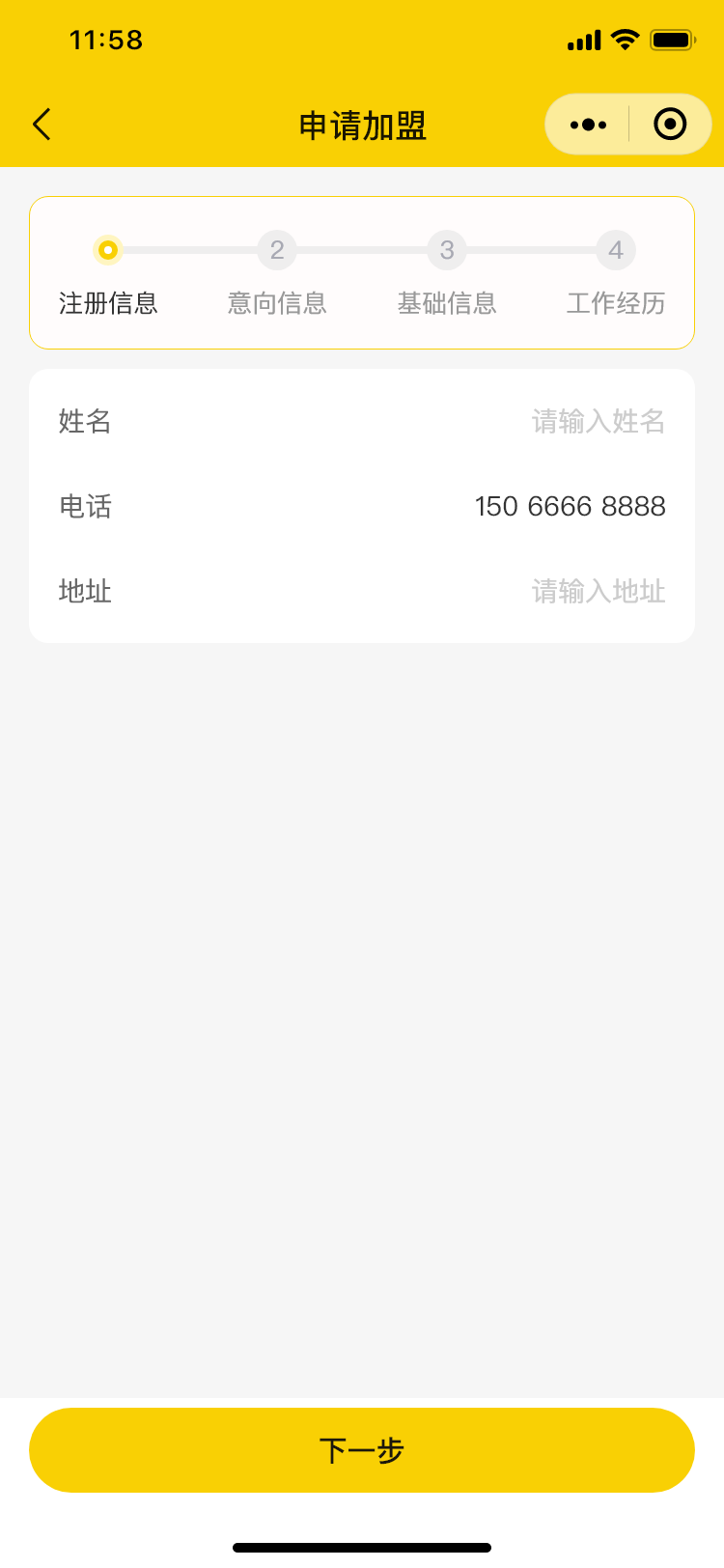This screenshot has height=1568, width=724.
Task: Open the mini program more options menu
Action: pos(588,125)
